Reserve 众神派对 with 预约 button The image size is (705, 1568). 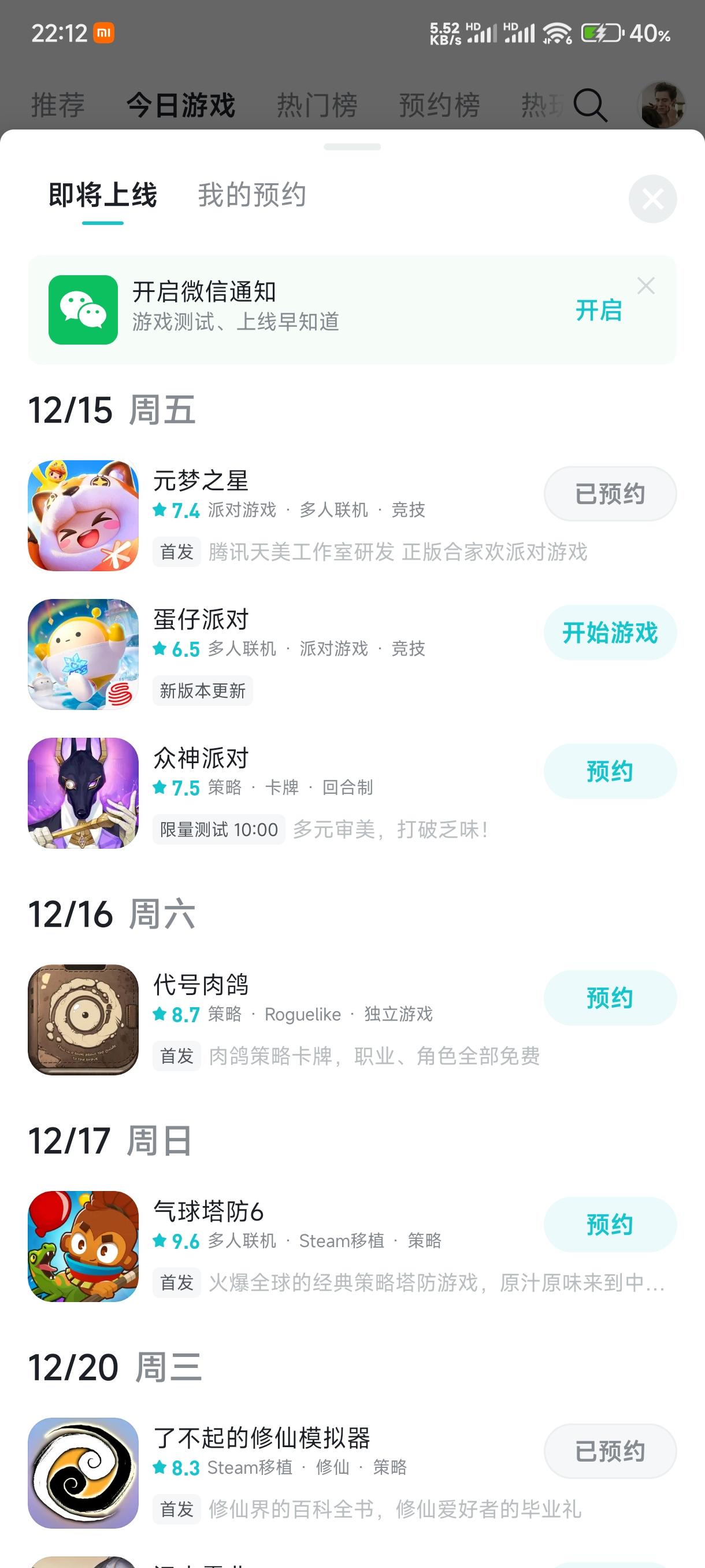pyautogui.click(x=610, y=771)
